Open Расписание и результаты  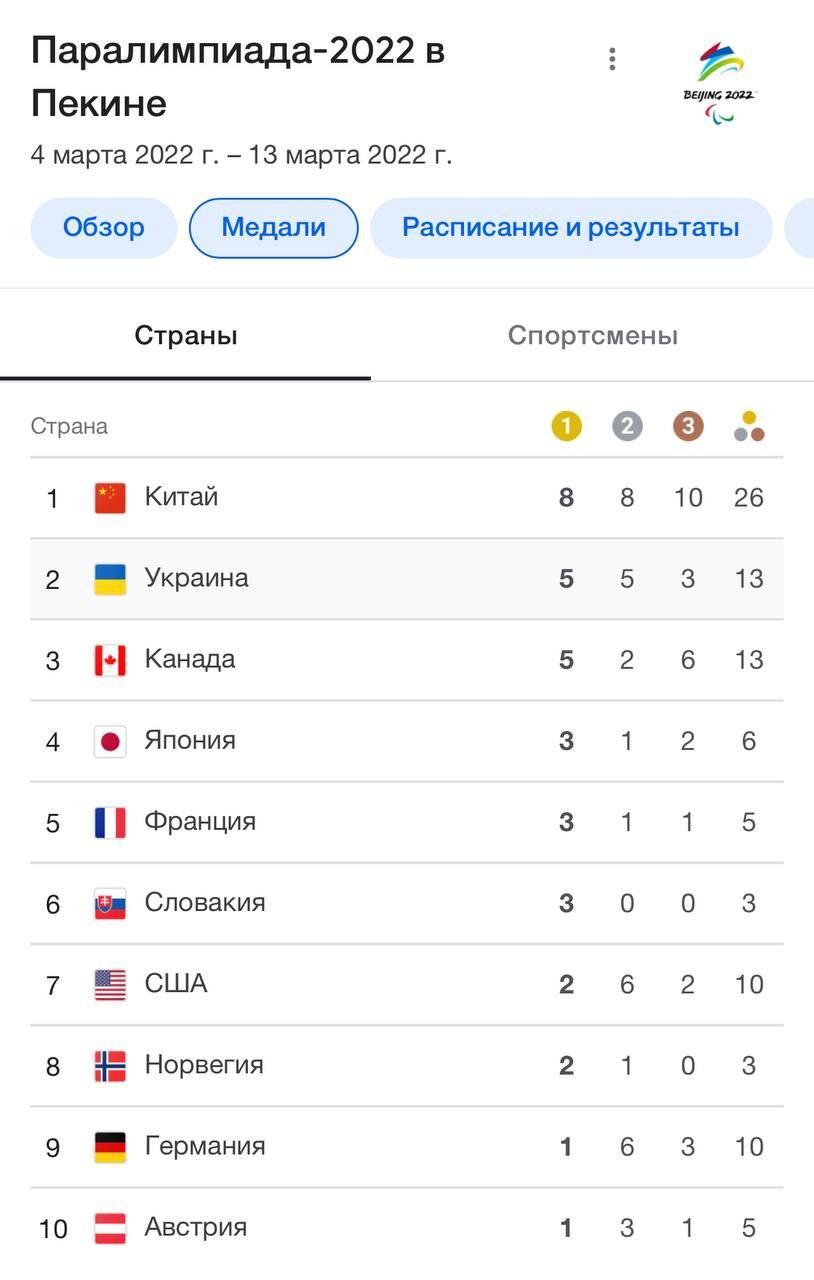coord(570,228)
